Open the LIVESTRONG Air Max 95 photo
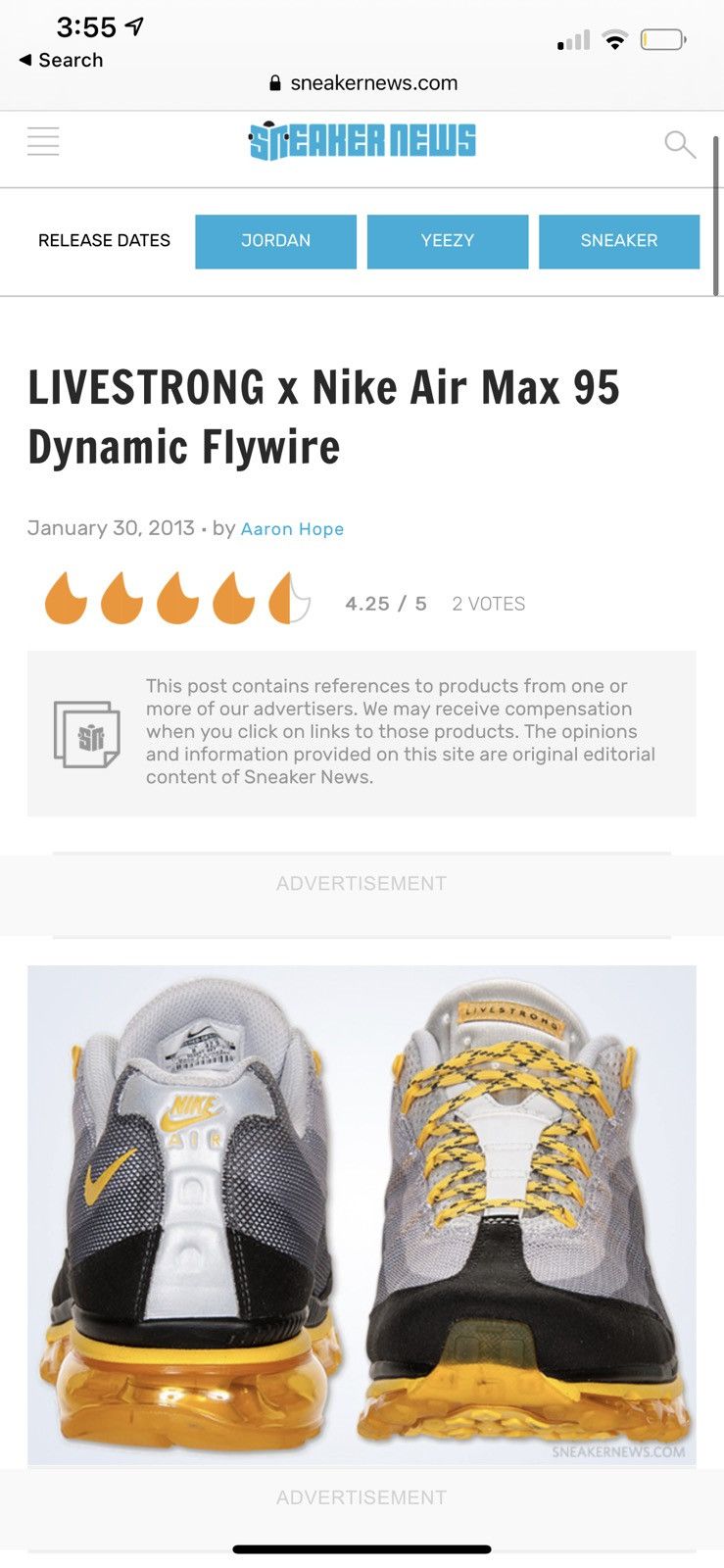The height and width of the screenshot is (1568, 724). [362, 1215]
